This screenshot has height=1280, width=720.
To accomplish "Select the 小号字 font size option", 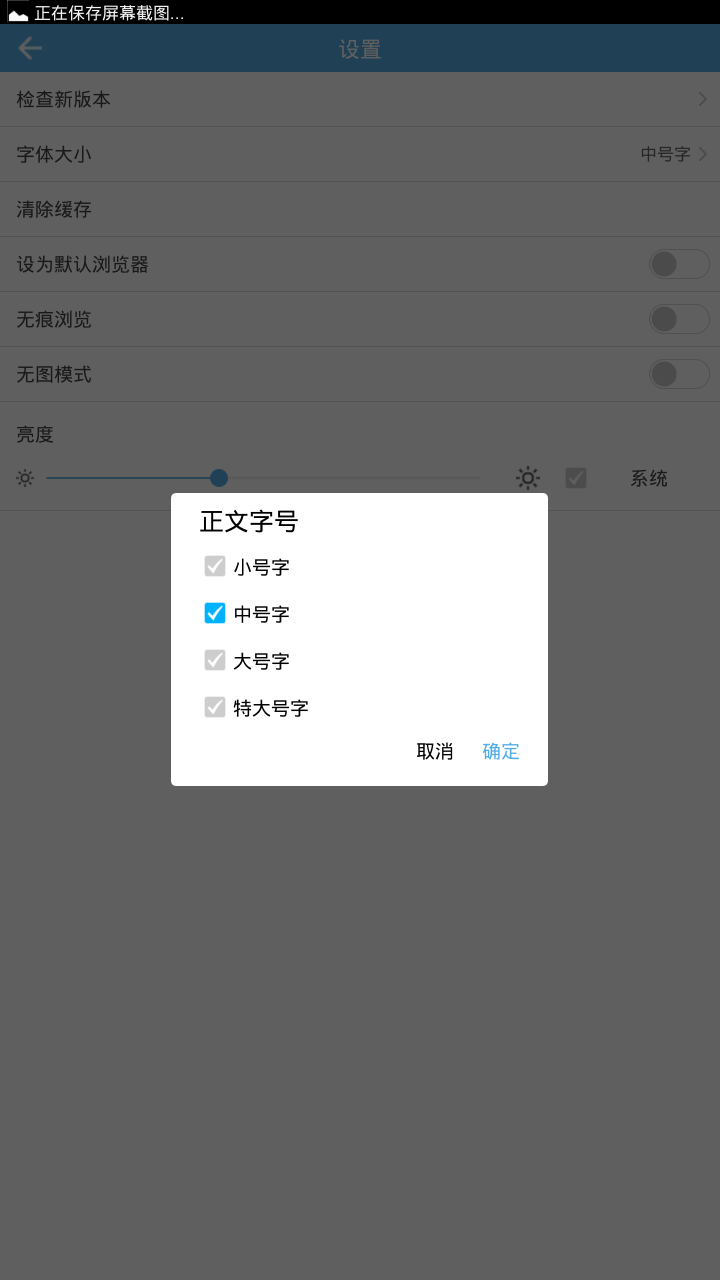I will (x=247, y=567).
